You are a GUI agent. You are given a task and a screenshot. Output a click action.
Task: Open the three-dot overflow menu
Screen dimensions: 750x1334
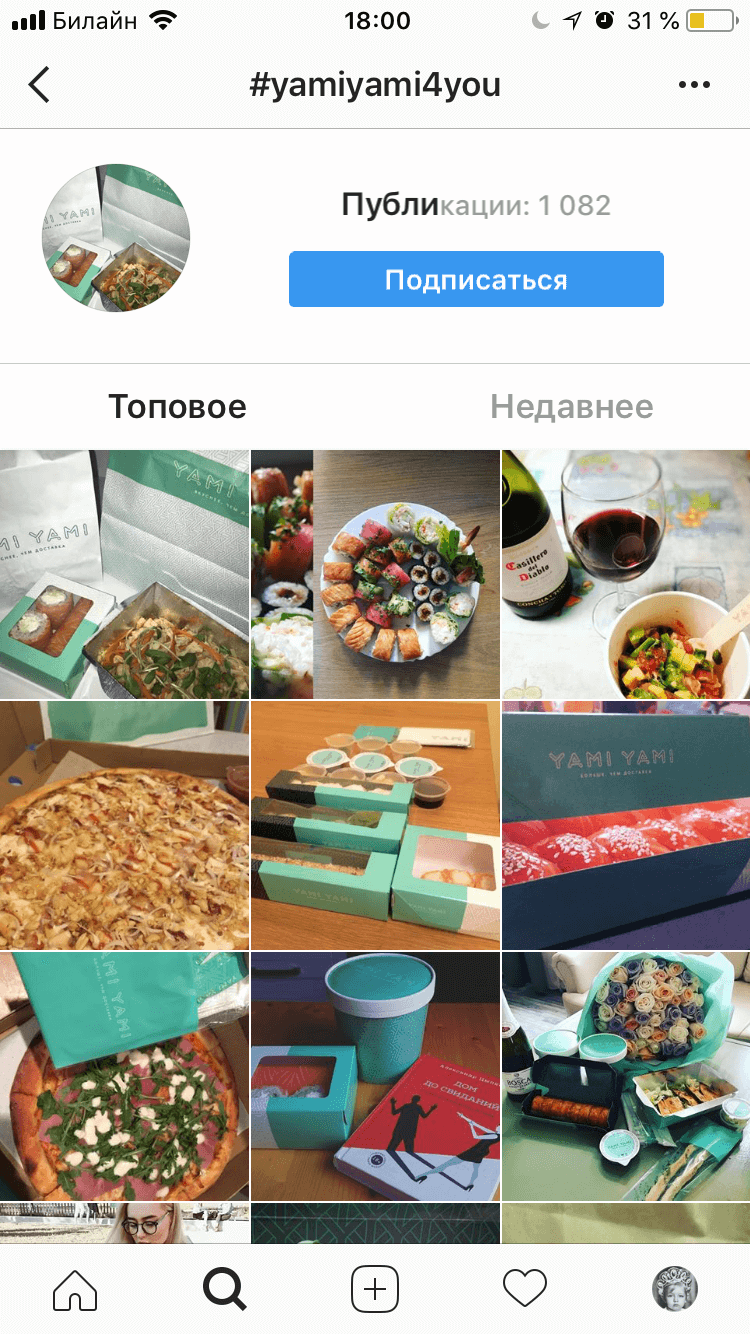(x=694, y=85)
